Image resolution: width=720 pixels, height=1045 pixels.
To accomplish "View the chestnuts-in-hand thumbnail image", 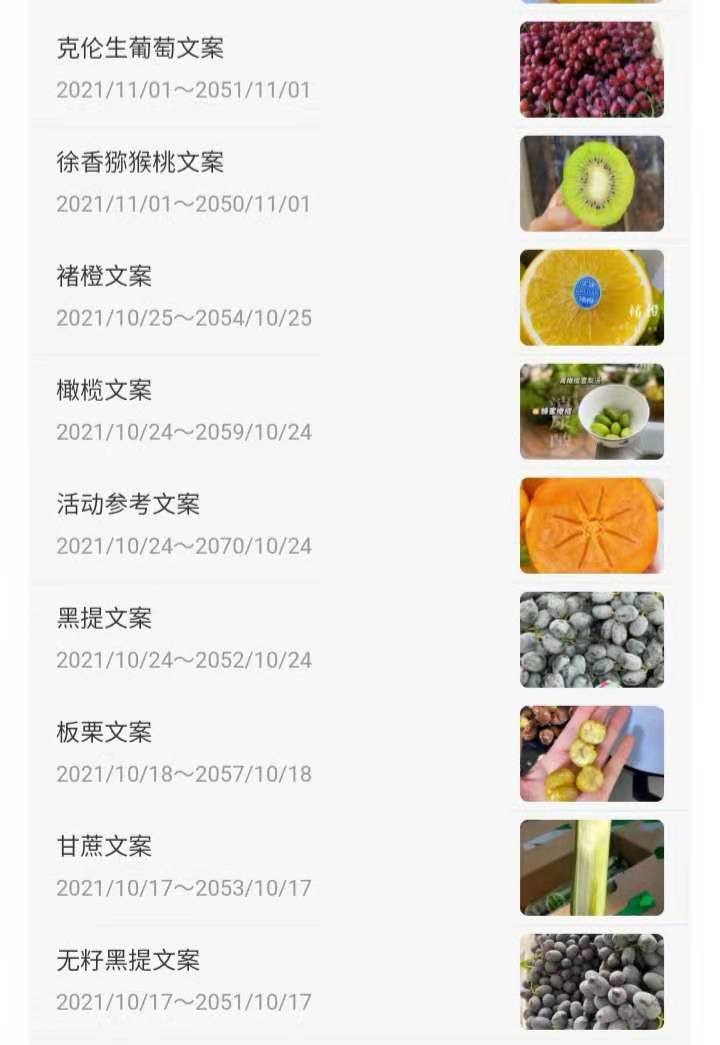I will [591, 753].
